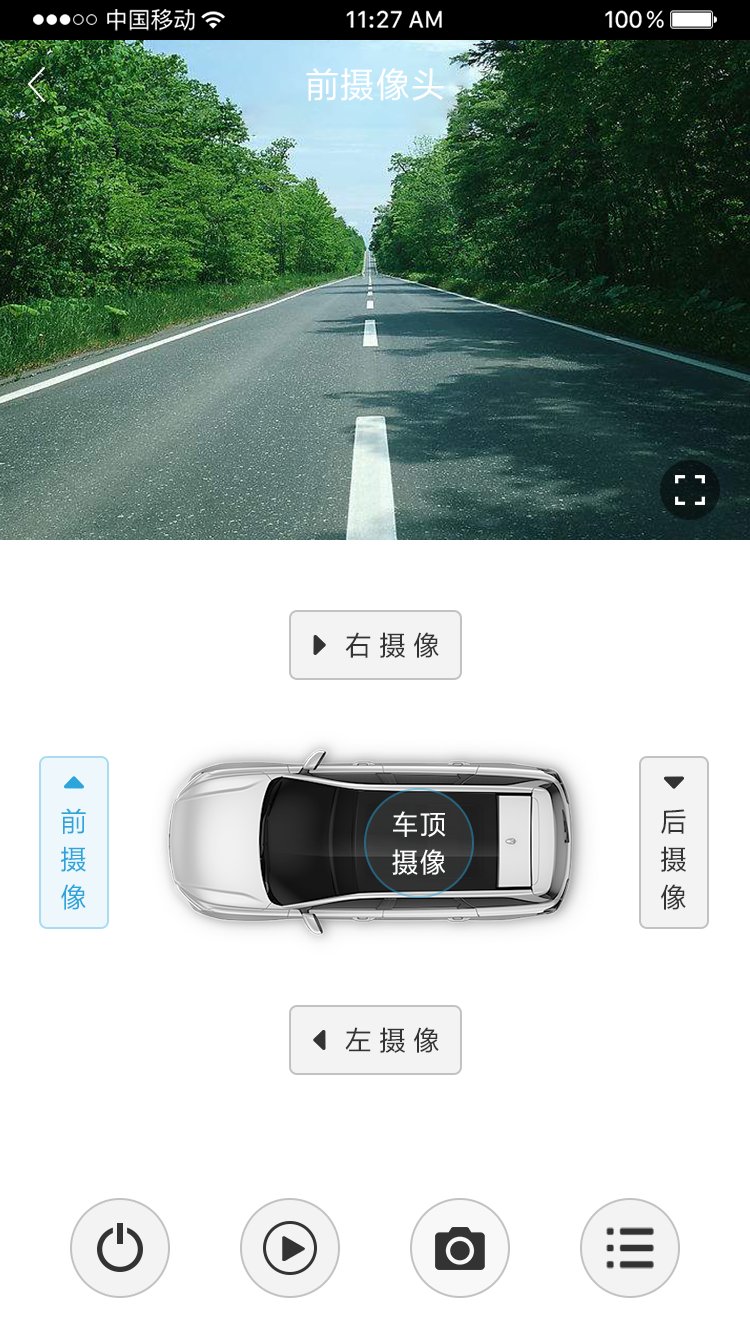750x1334 pixels.
Task: Open the list menu icon
Action: click(630, 1248)
